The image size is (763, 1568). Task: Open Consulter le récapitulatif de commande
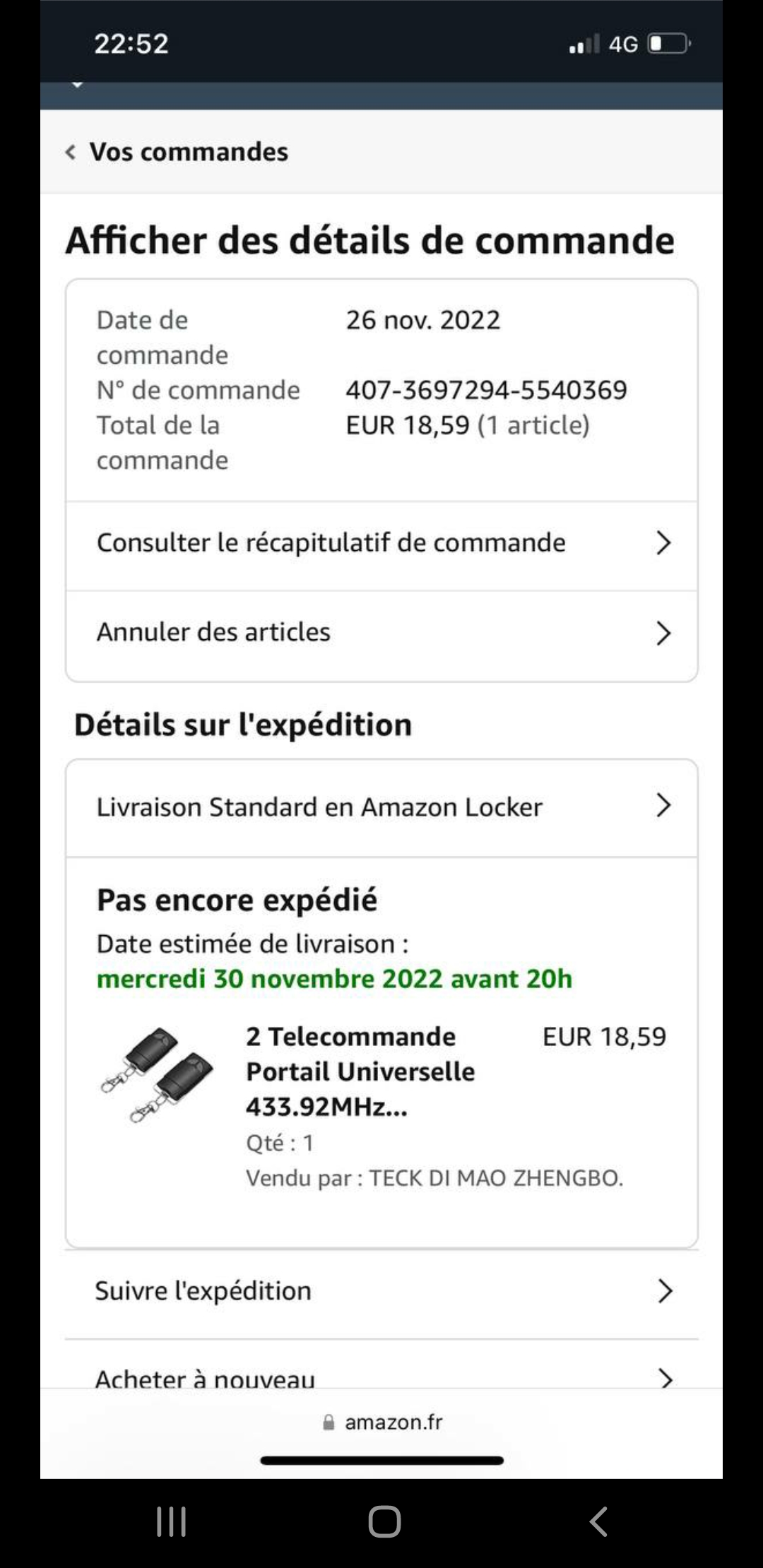pos(381,543)
